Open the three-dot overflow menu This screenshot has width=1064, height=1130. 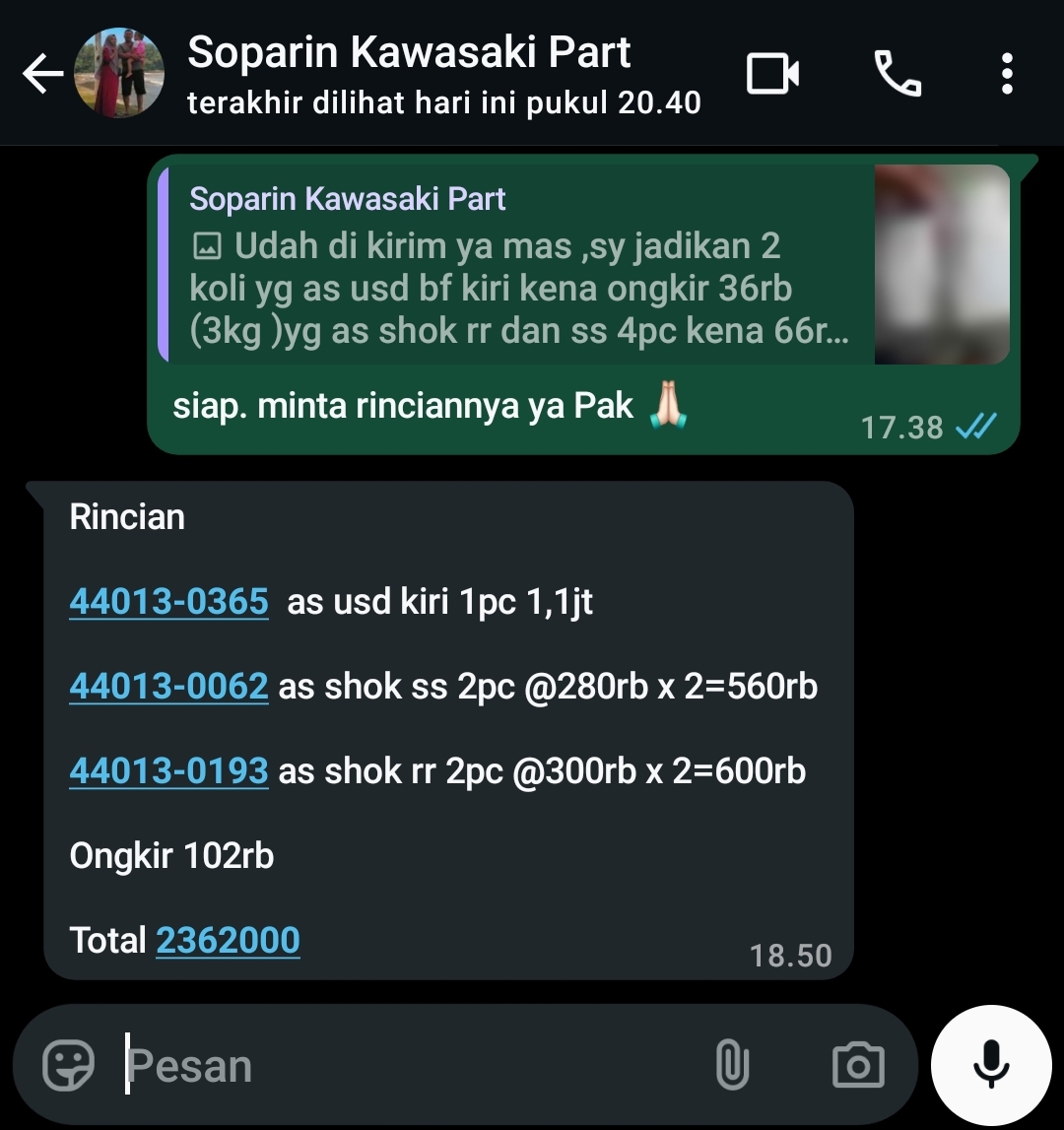point(1006,75)
